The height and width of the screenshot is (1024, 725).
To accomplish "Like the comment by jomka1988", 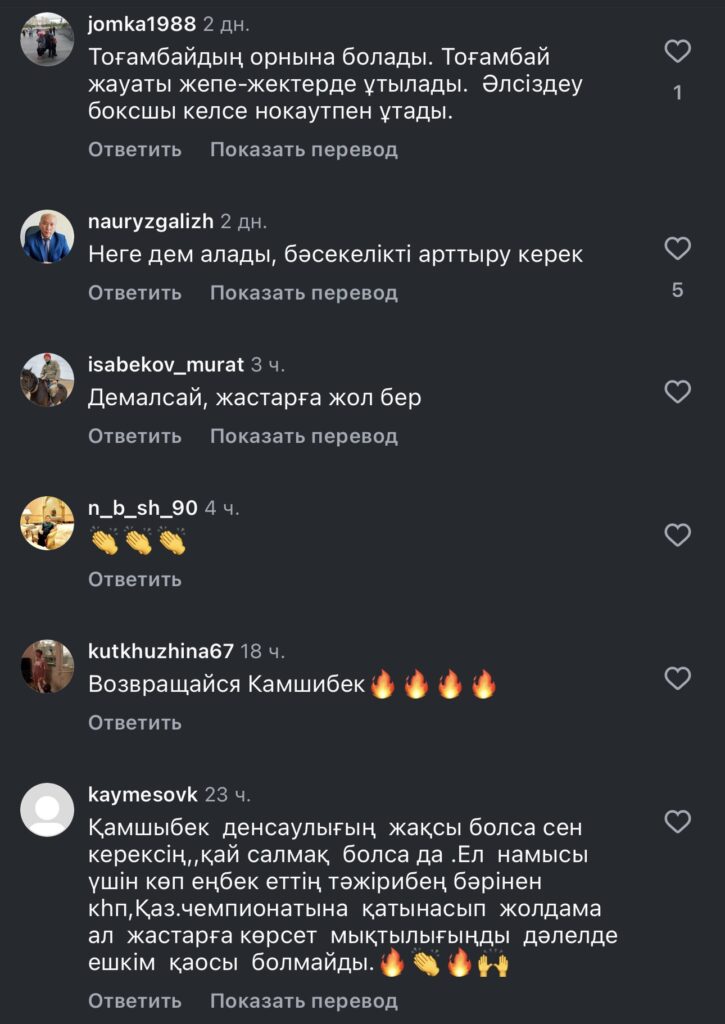I will click(678, 50).
